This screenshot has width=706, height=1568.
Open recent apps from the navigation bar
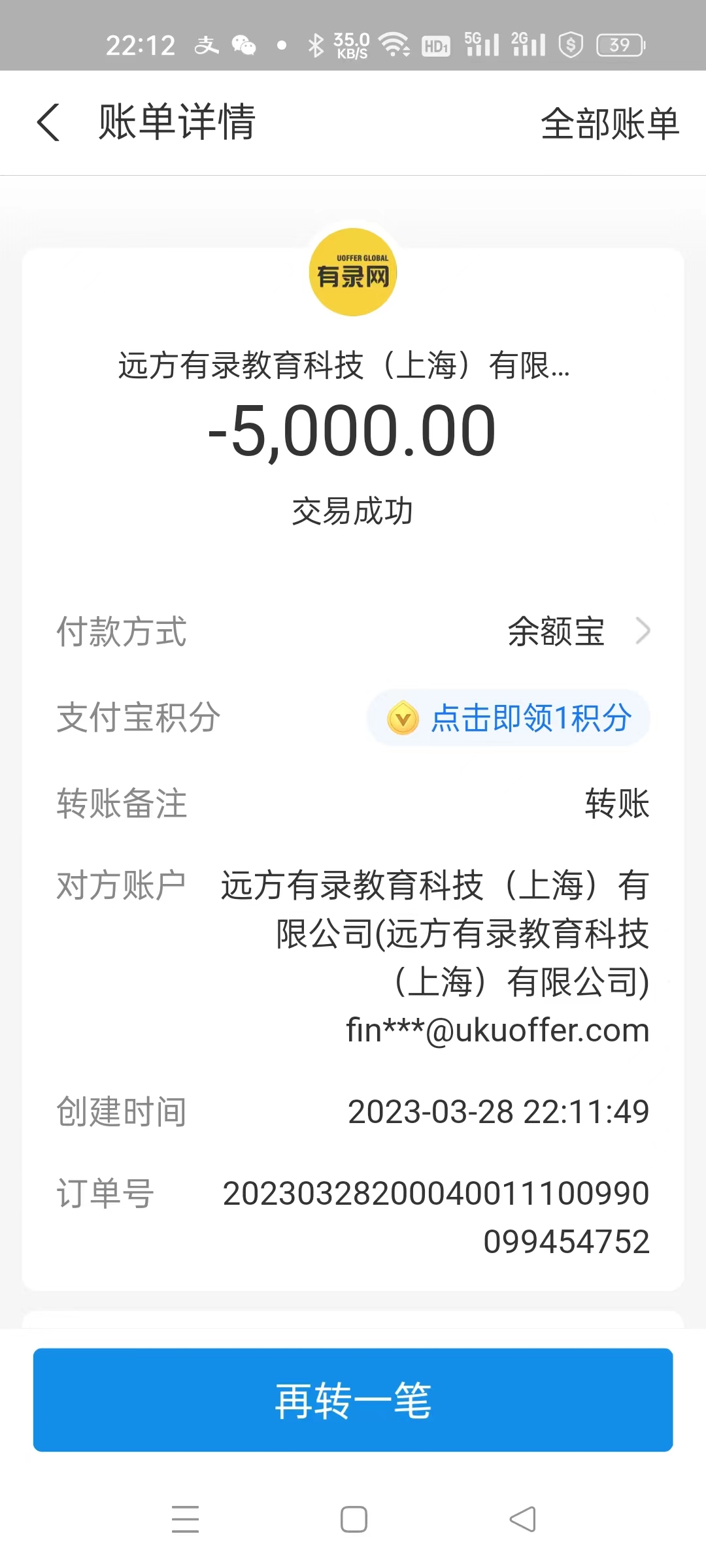tap(185, 1518)
